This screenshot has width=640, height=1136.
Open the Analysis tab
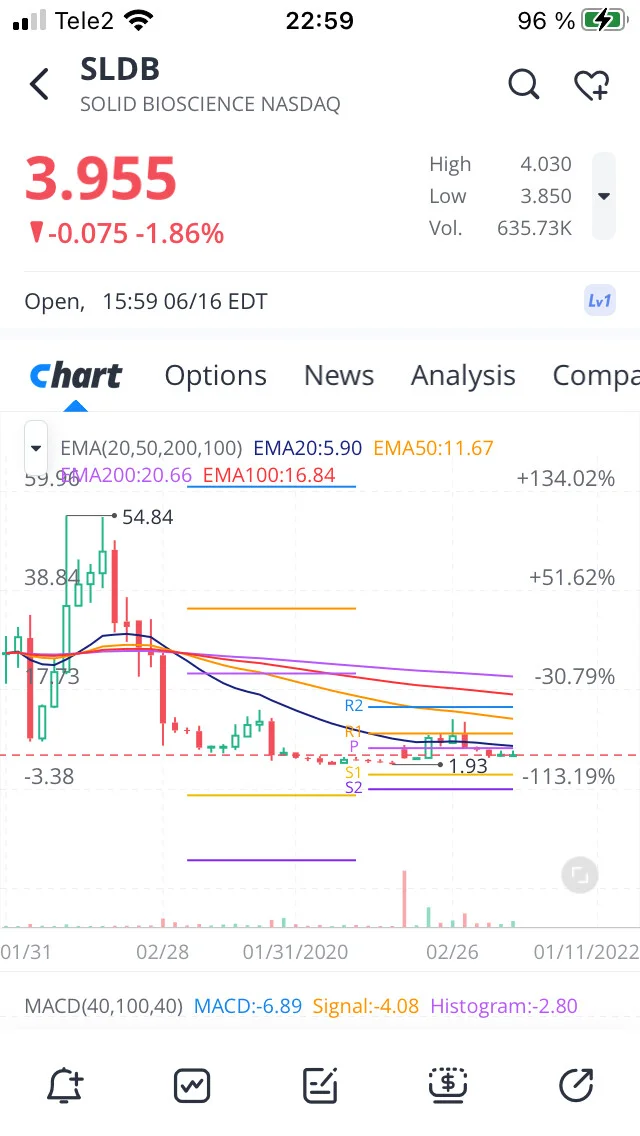[x=463, y=375]
